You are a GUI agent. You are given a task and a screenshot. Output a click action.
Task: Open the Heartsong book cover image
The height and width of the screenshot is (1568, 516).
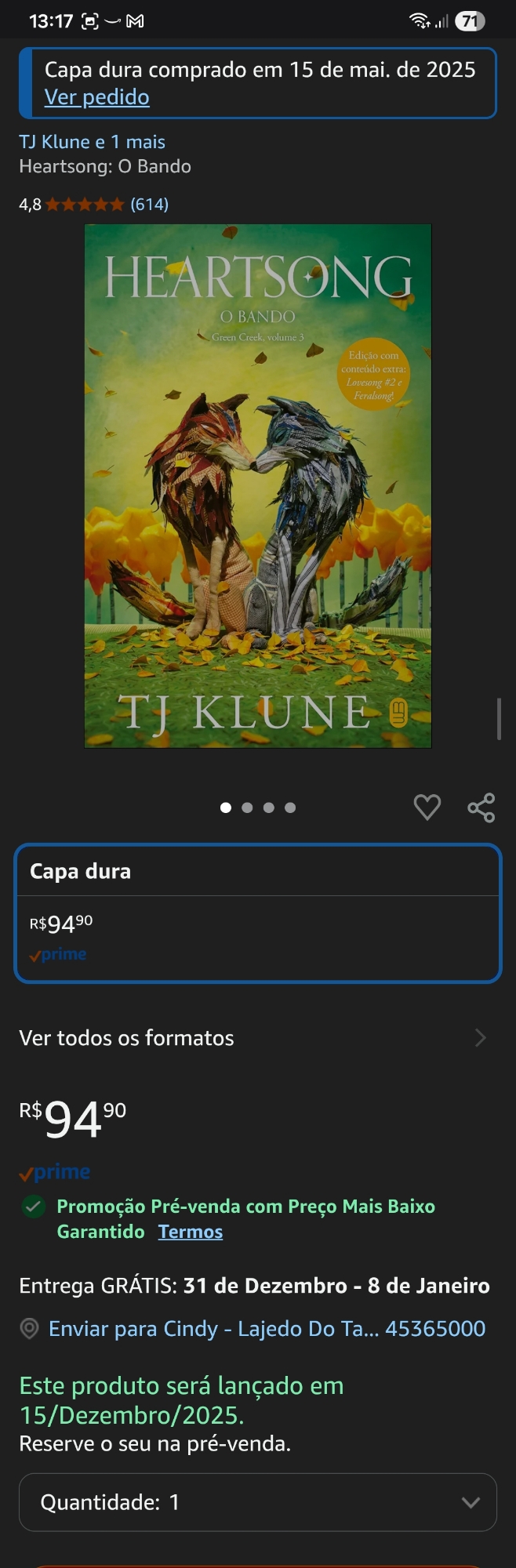[x=257, y=486]
